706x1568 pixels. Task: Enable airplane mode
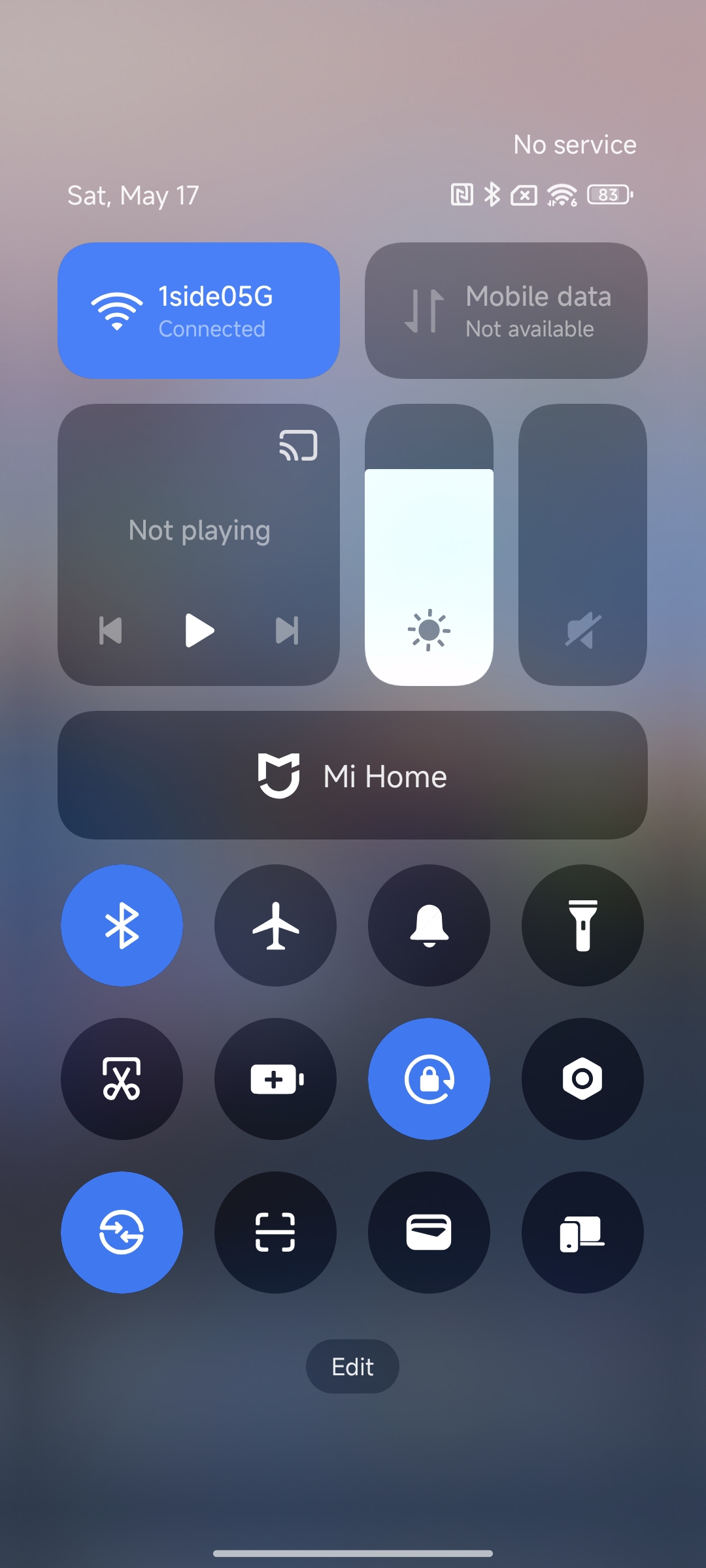coord(275,925)
